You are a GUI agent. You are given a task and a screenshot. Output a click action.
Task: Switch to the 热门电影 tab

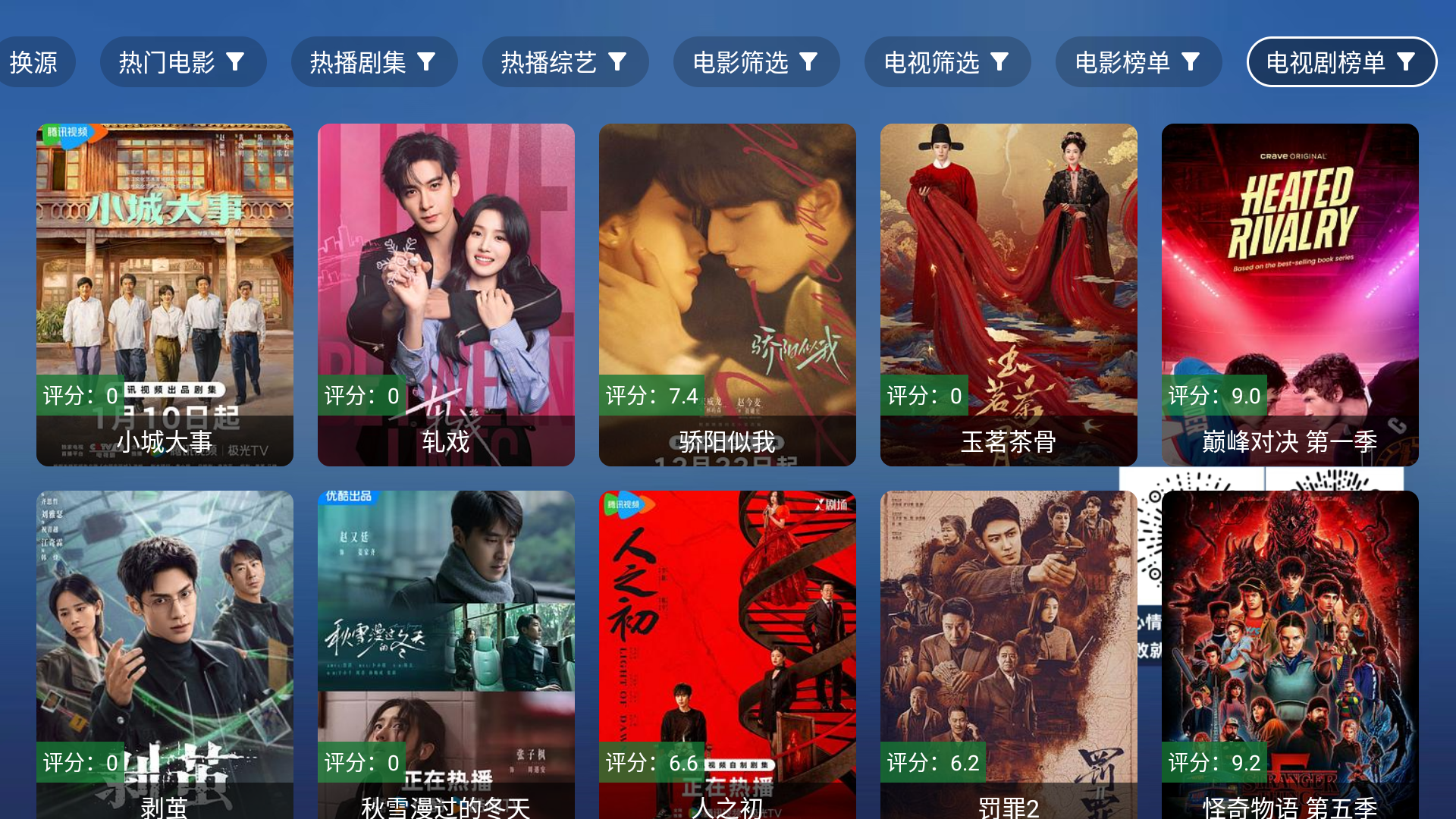click(x=183, y=62)
